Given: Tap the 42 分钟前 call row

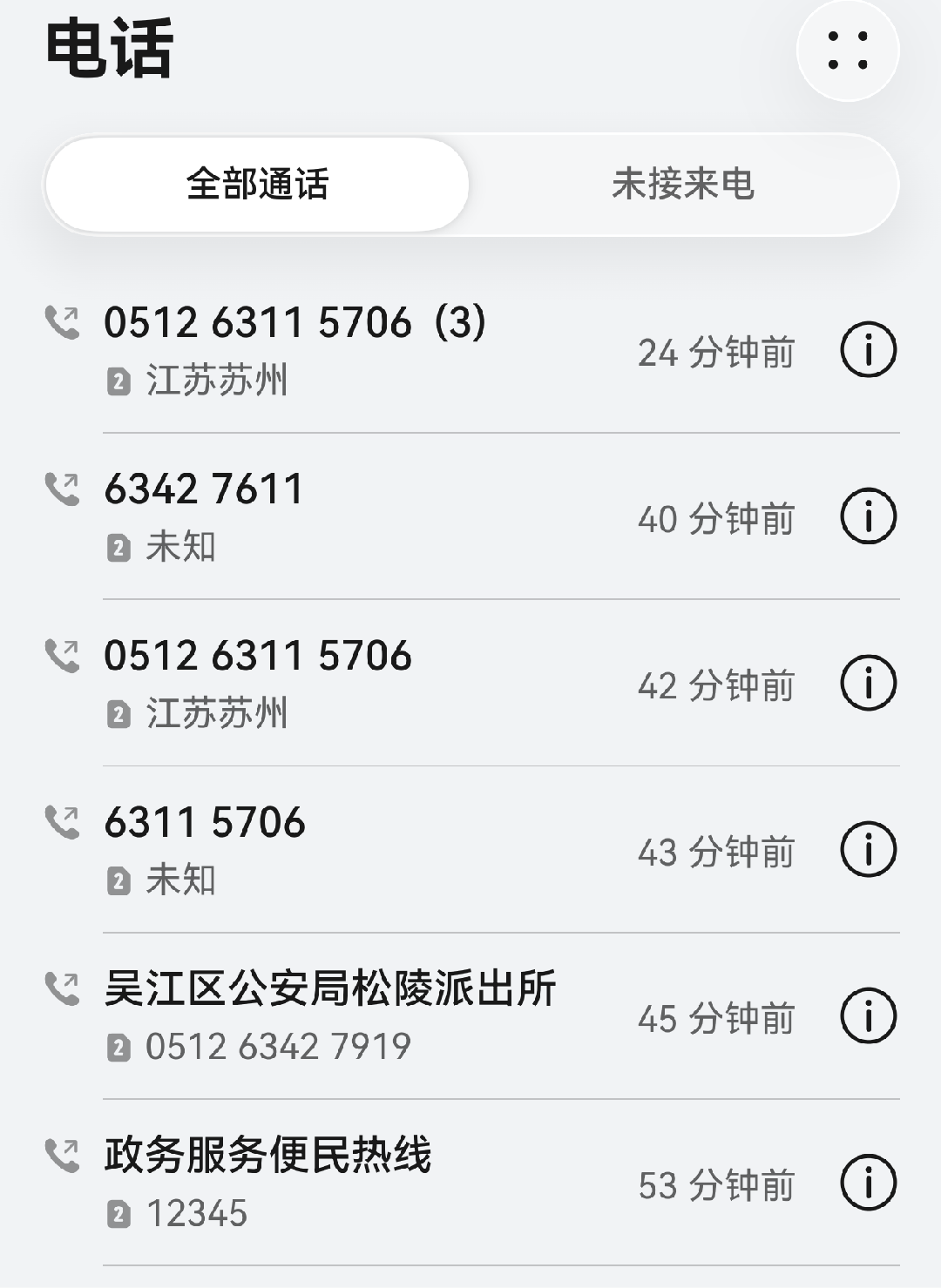Looking at the screenshot, I should coord(418,683).
